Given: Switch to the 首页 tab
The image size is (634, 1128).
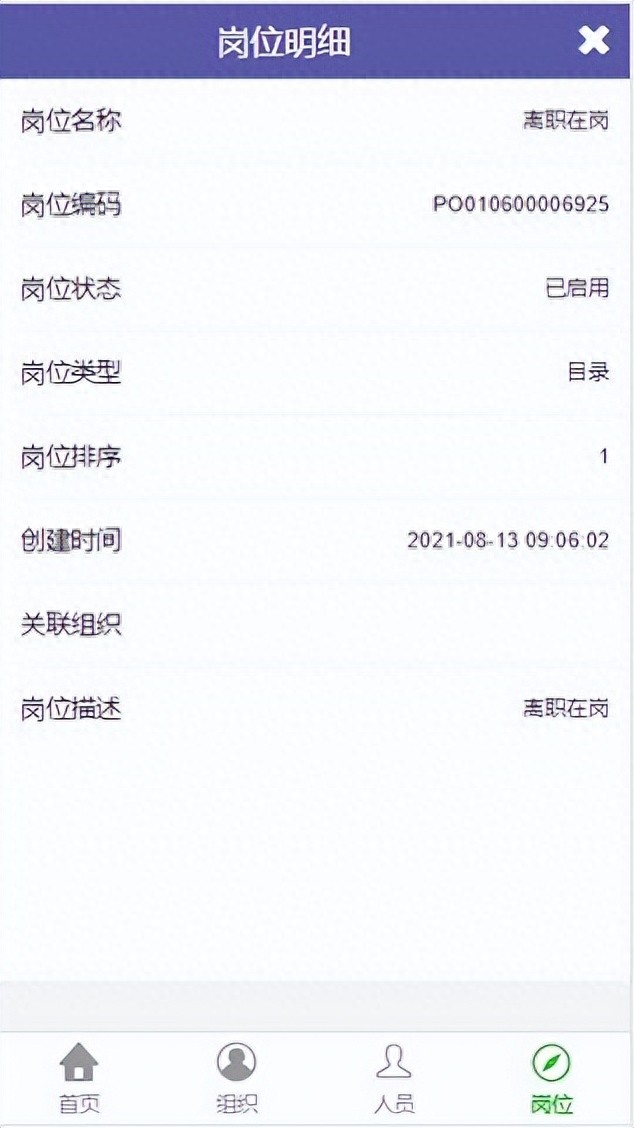Looking at the screenshot, I should click(79, 1079).
